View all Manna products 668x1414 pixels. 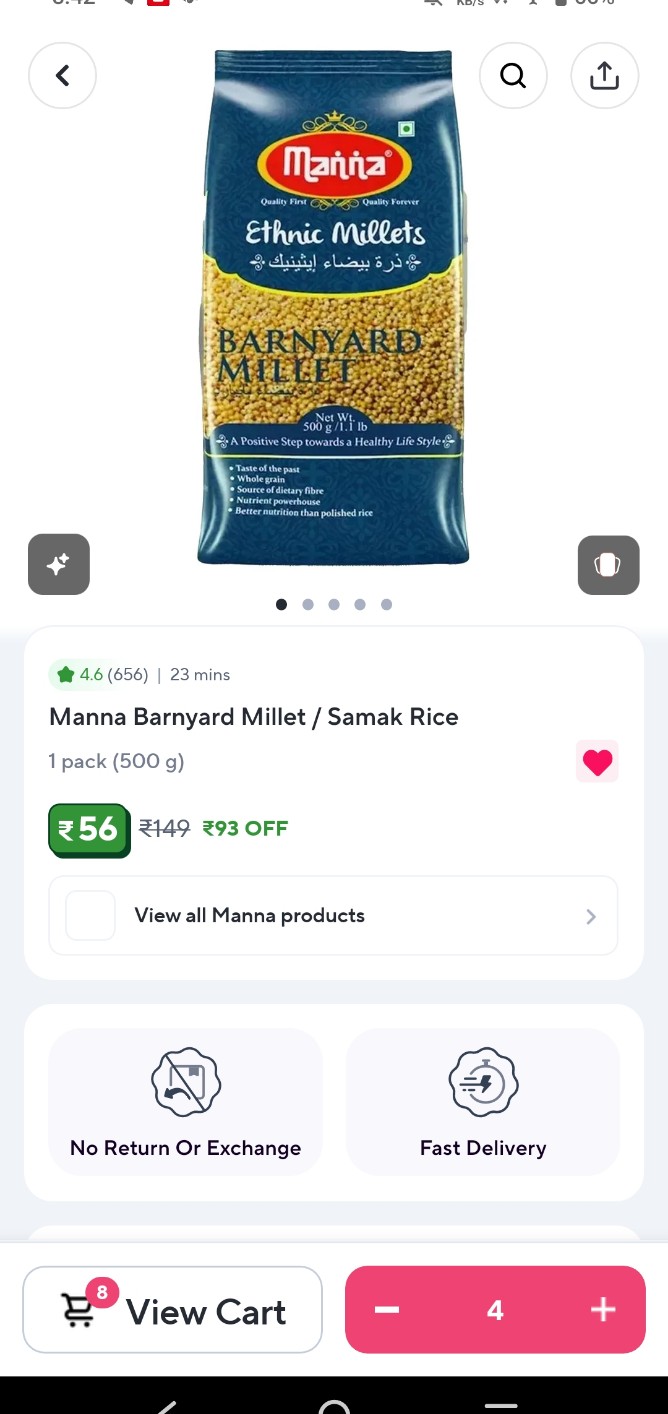click(x=333, y=916)
